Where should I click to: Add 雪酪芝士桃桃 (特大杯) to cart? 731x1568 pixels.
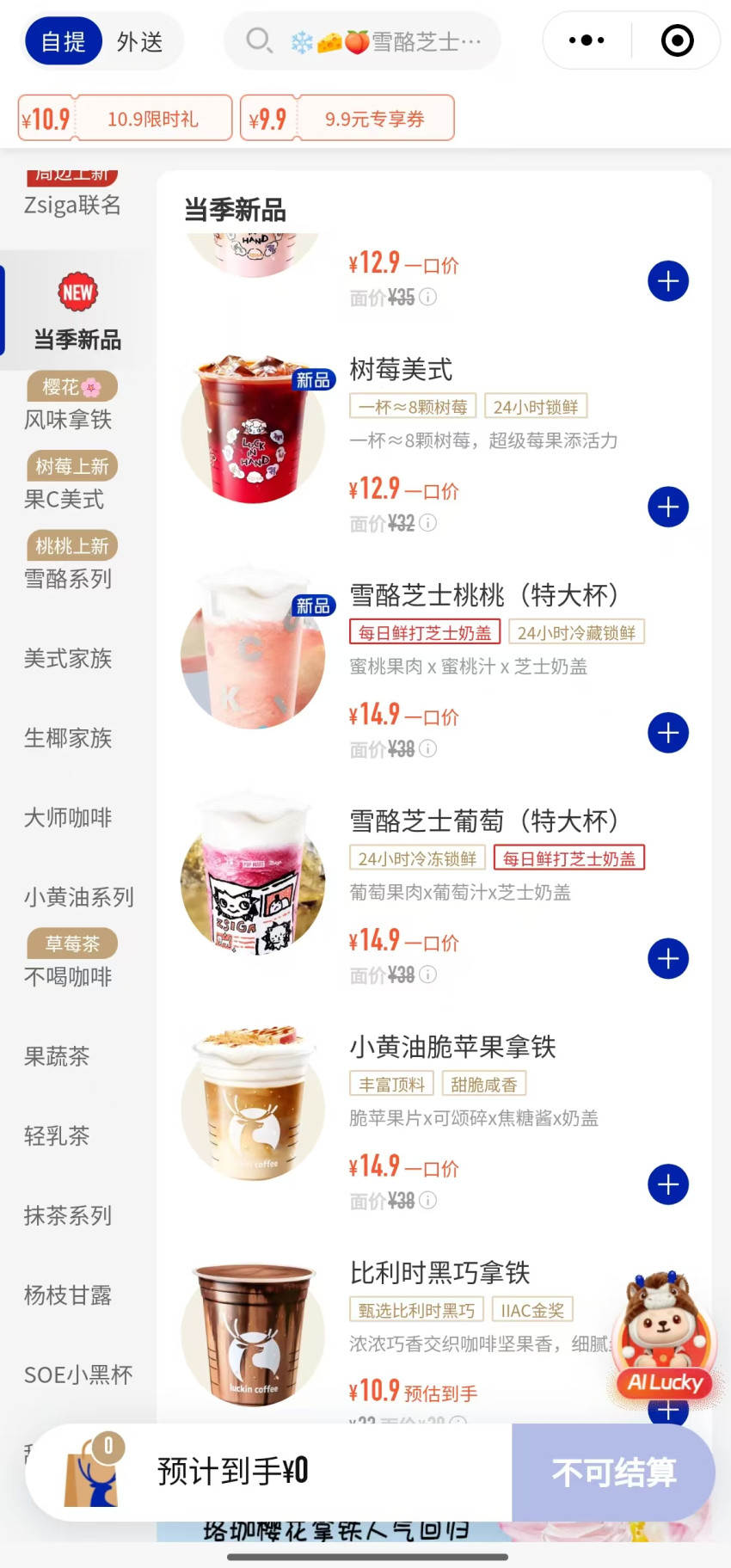(x=668, y=734)
